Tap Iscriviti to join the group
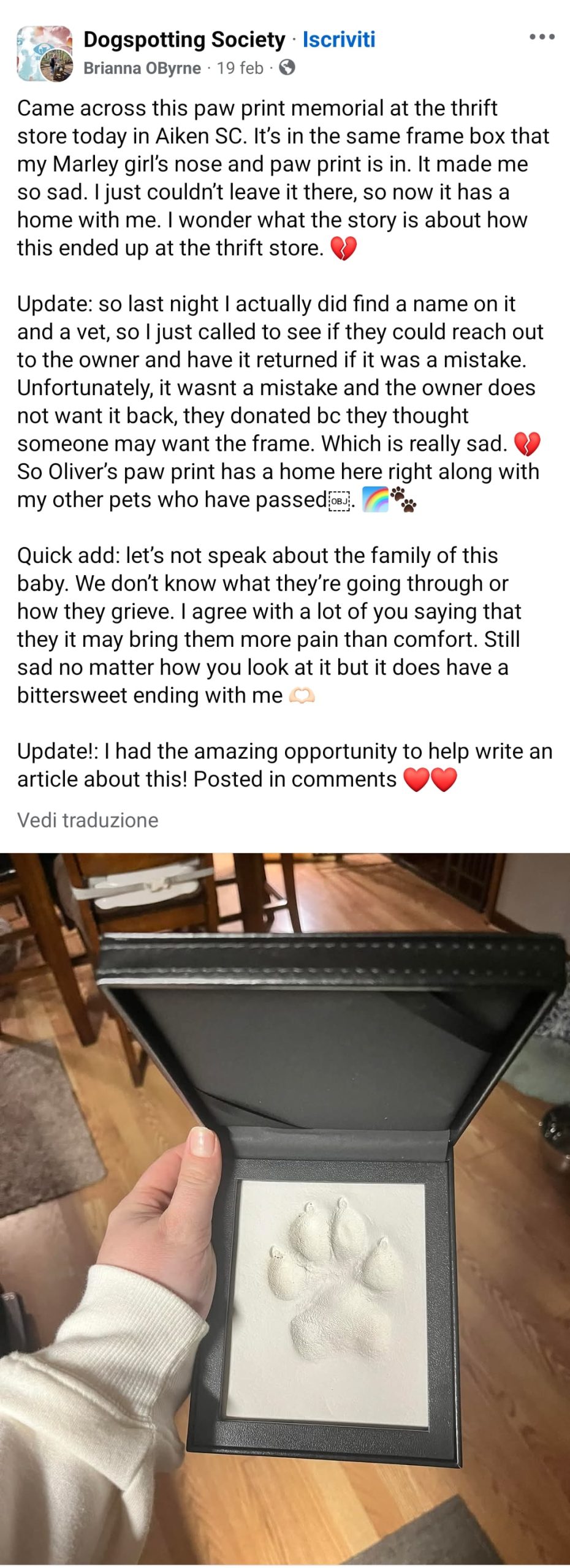 pyautogui.click(x=338, y=40)
